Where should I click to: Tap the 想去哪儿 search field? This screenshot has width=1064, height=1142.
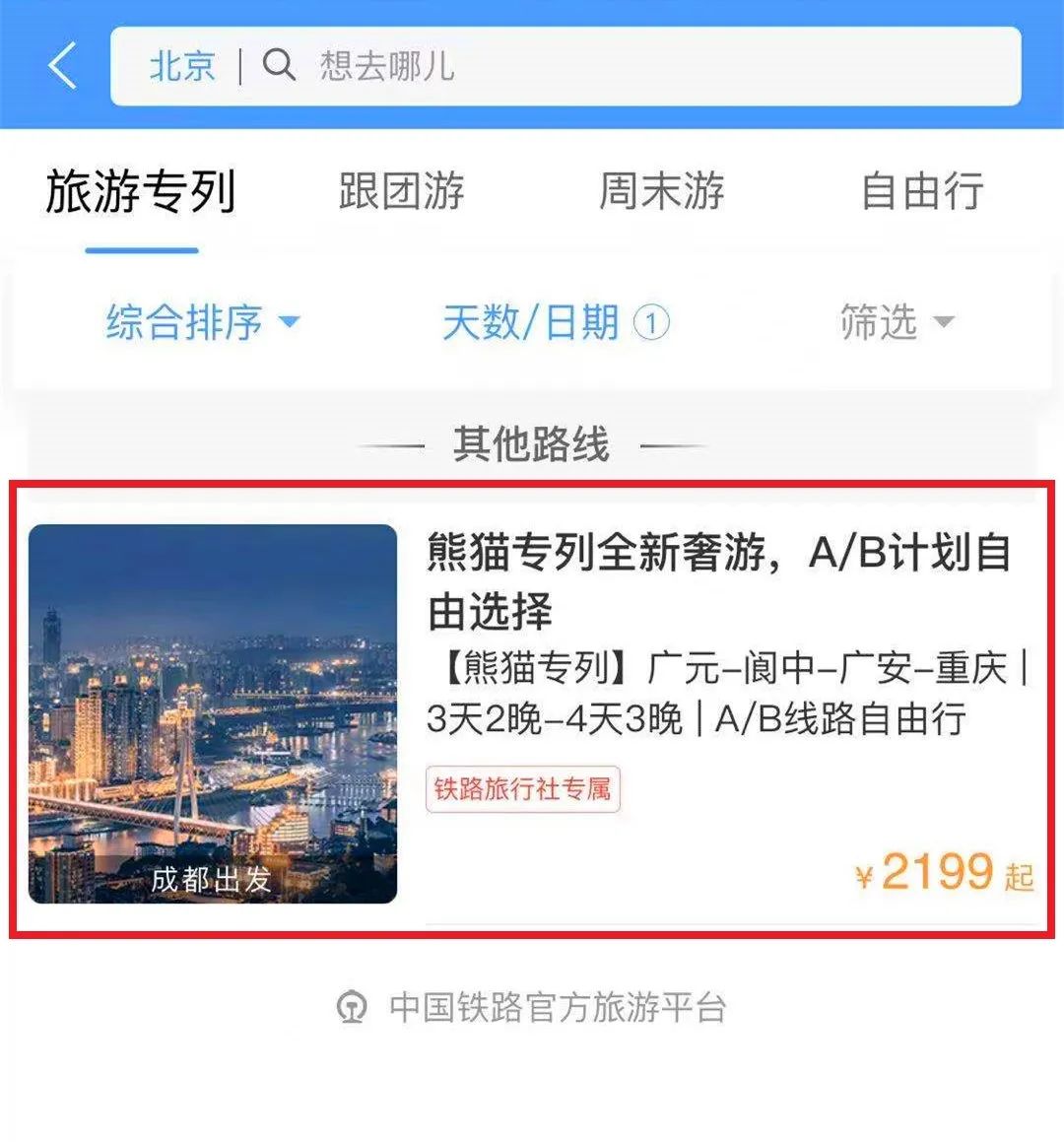631,67
